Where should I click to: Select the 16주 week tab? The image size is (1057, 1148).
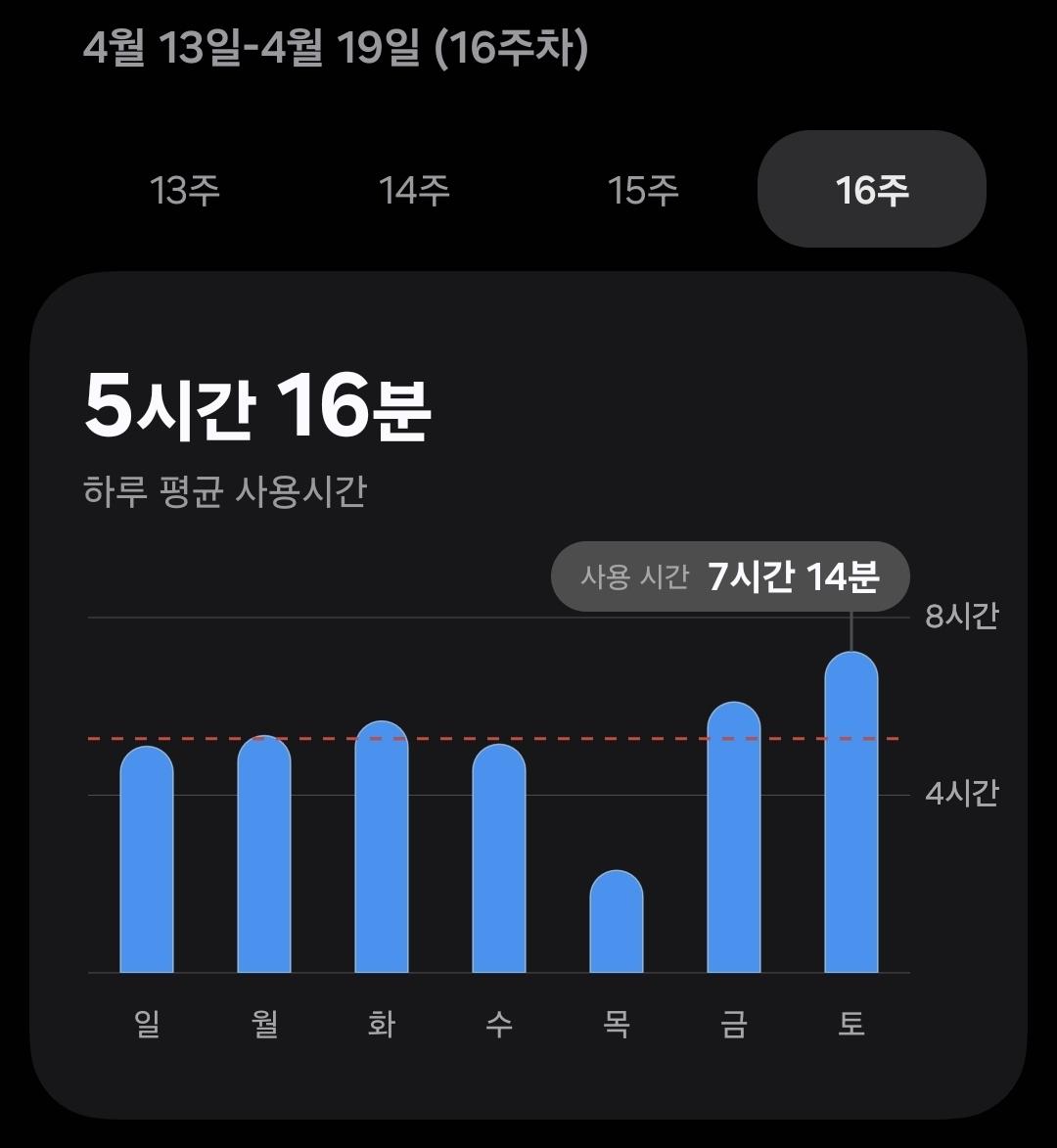coord(871,190)
